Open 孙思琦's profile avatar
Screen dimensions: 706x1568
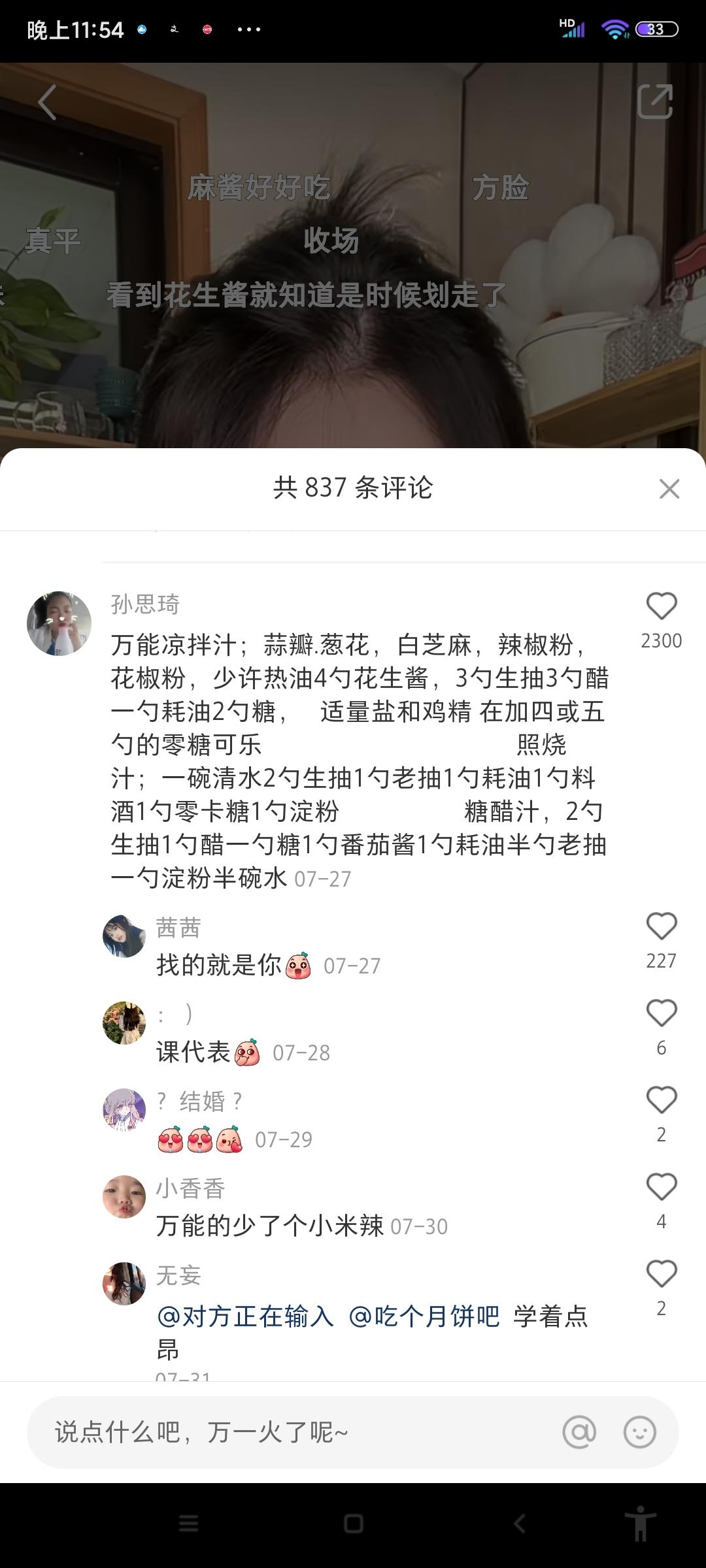(59, 624)
